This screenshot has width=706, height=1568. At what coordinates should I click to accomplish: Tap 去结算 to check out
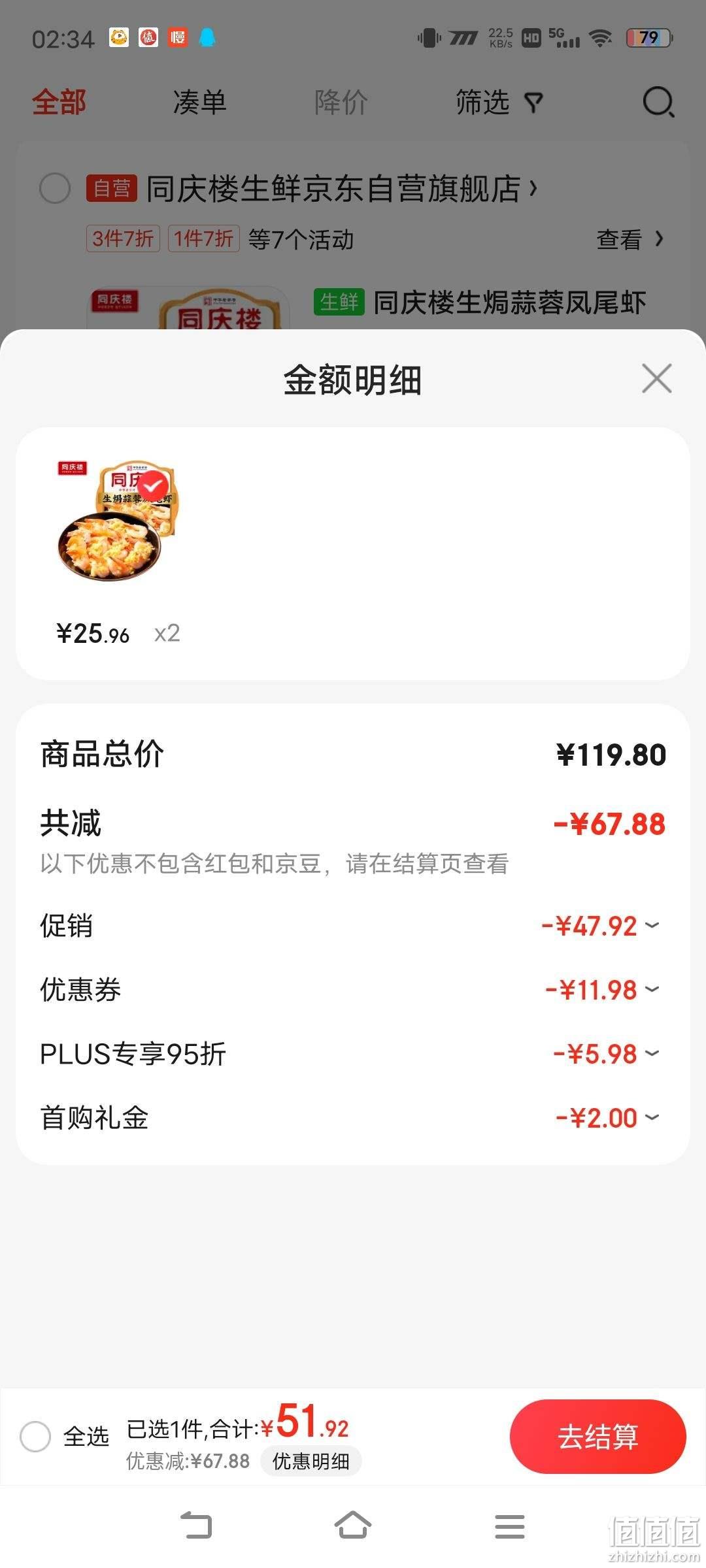(597, 1437)
